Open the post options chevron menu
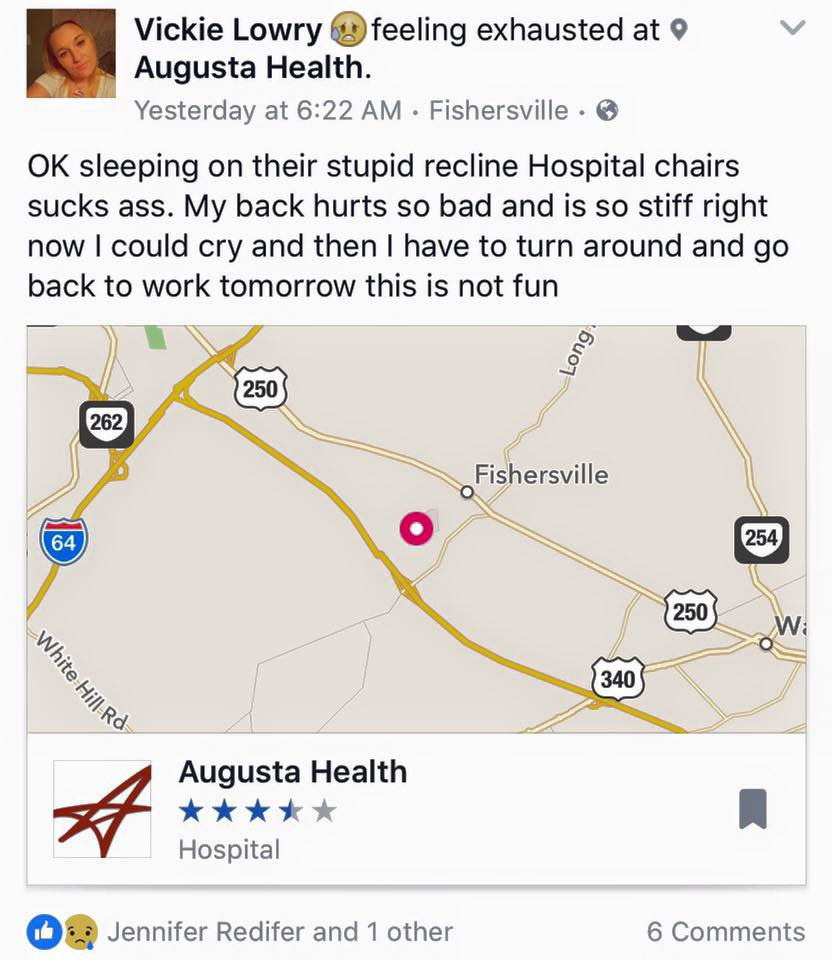 coord(792,30)
